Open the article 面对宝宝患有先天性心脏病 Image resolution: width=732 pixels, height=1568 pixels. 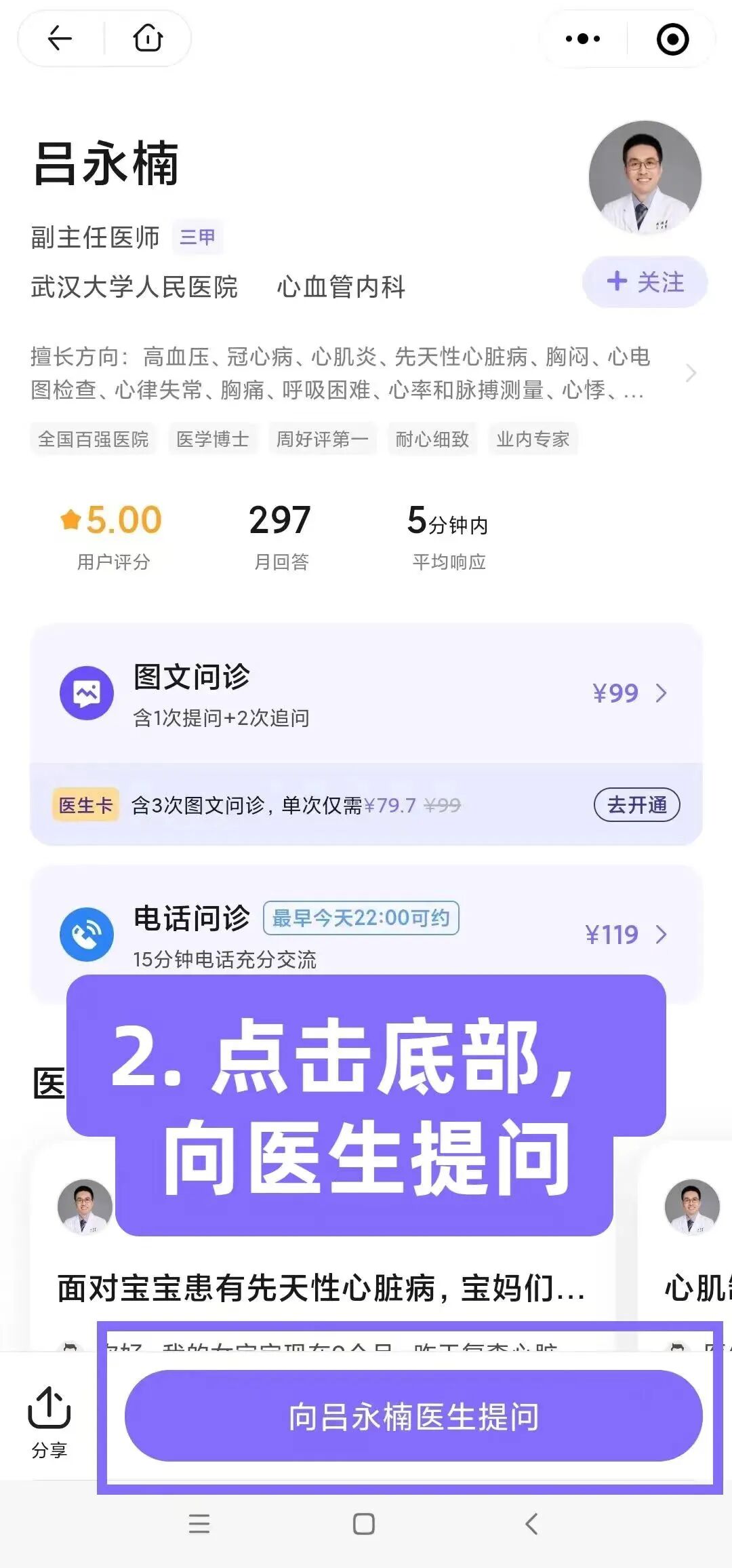pos(321,1289)
